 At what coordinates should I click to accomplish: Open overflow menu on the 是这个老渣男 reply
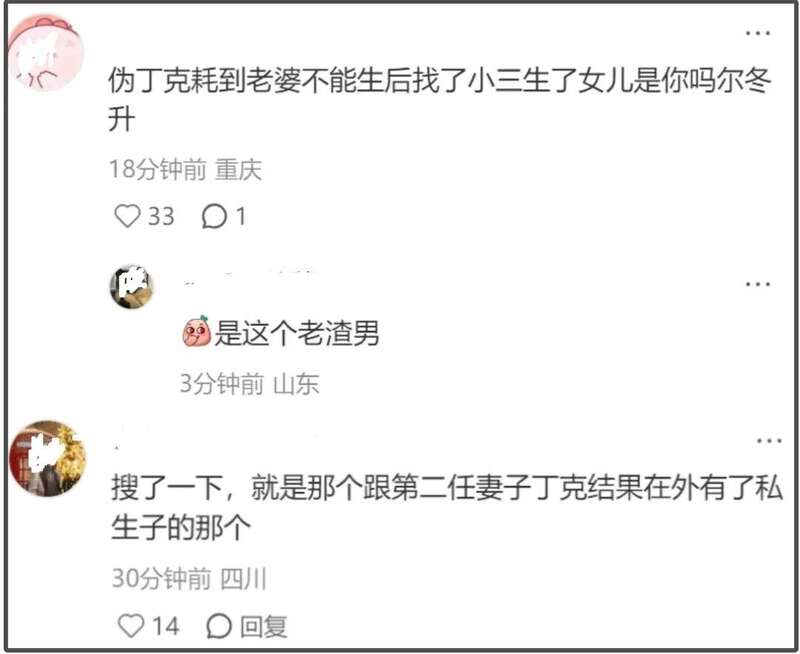click(x=757, y=286)
